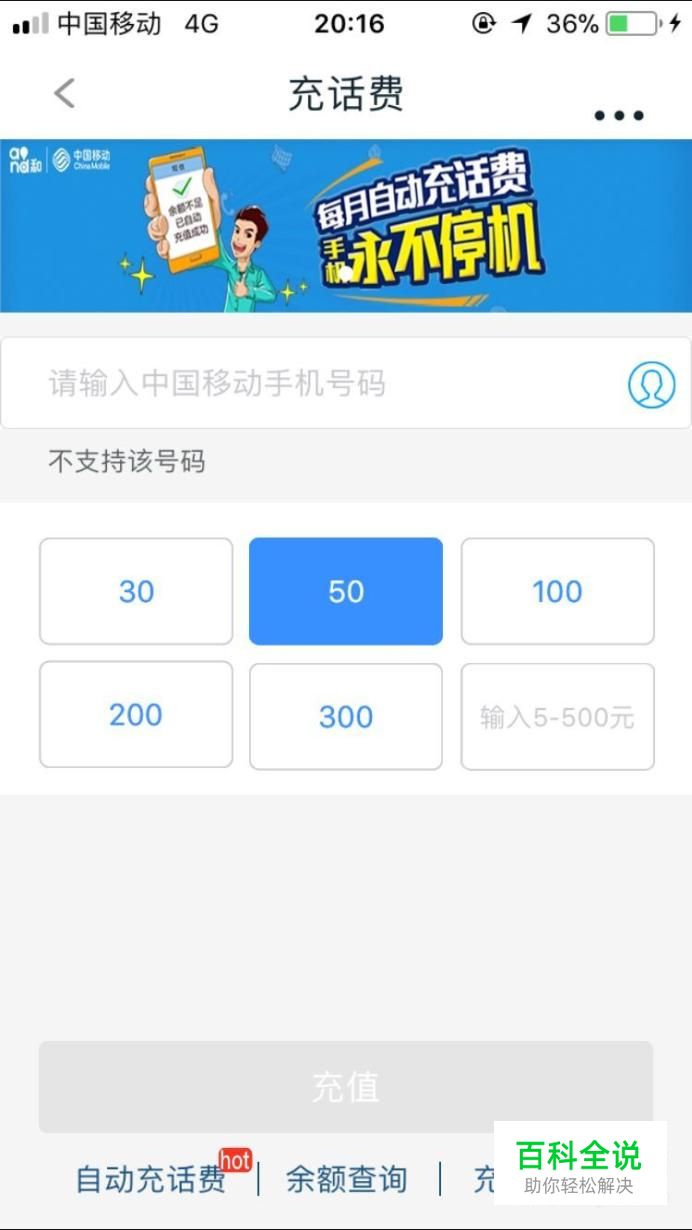Select the 50 yuan amount
Screen dimensions: 692x1230
pyautogui.click(x=346, y=591)
